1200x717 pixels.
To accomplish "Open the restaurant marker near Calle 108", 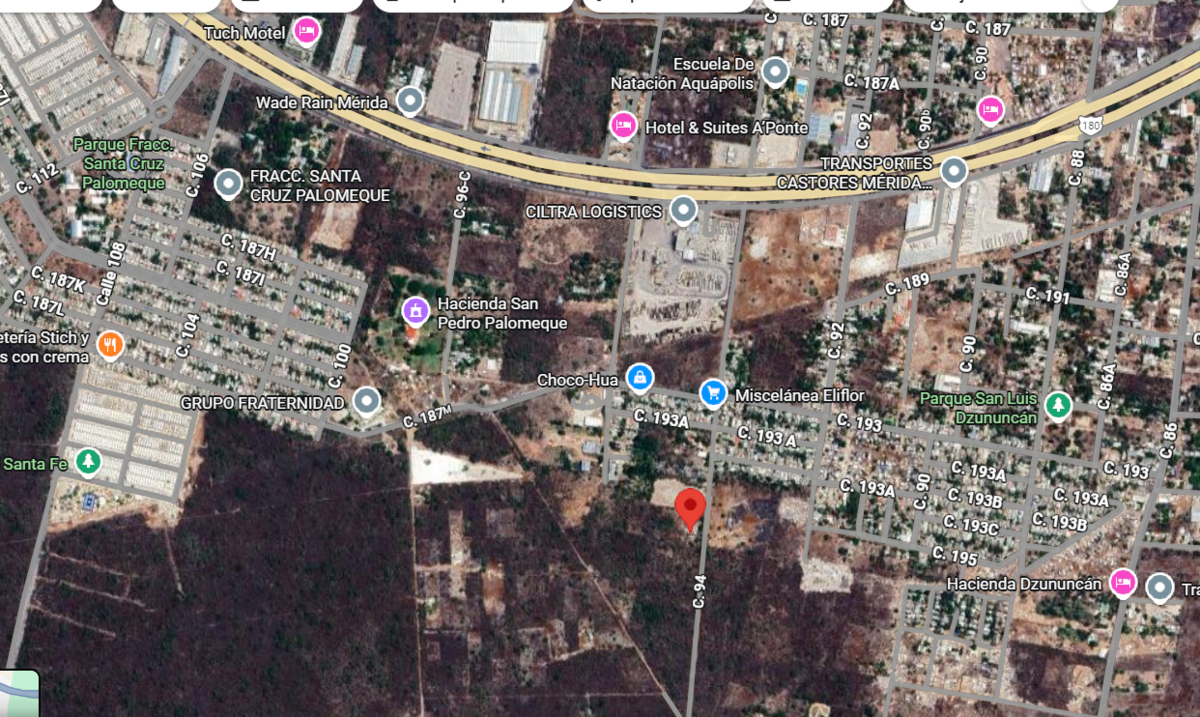I will (111, 346).
